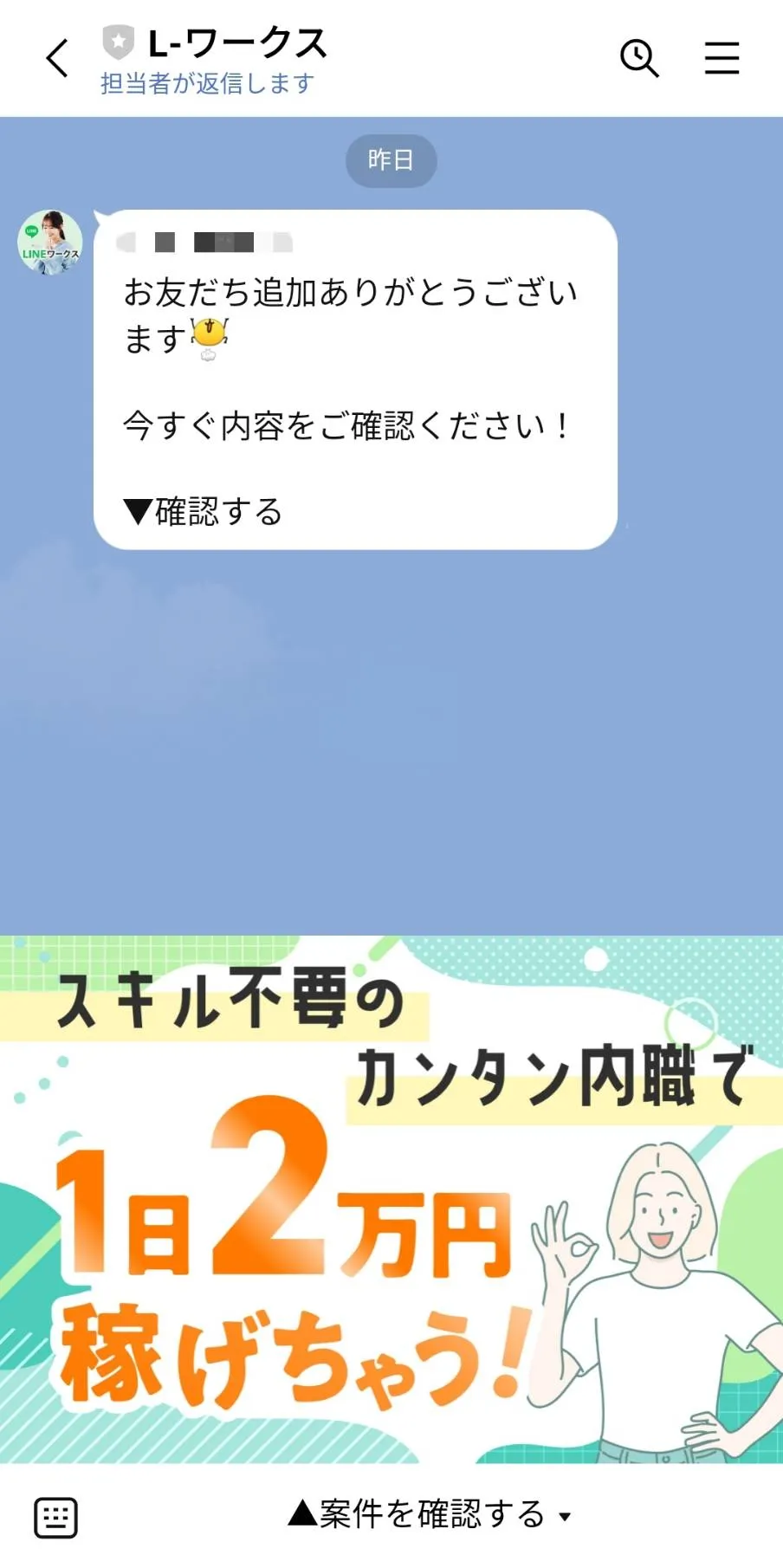Tap the back arrow to leave chat
This screenshot has width=783, height=1568.
pyautogui.click(x=55, y=58)
